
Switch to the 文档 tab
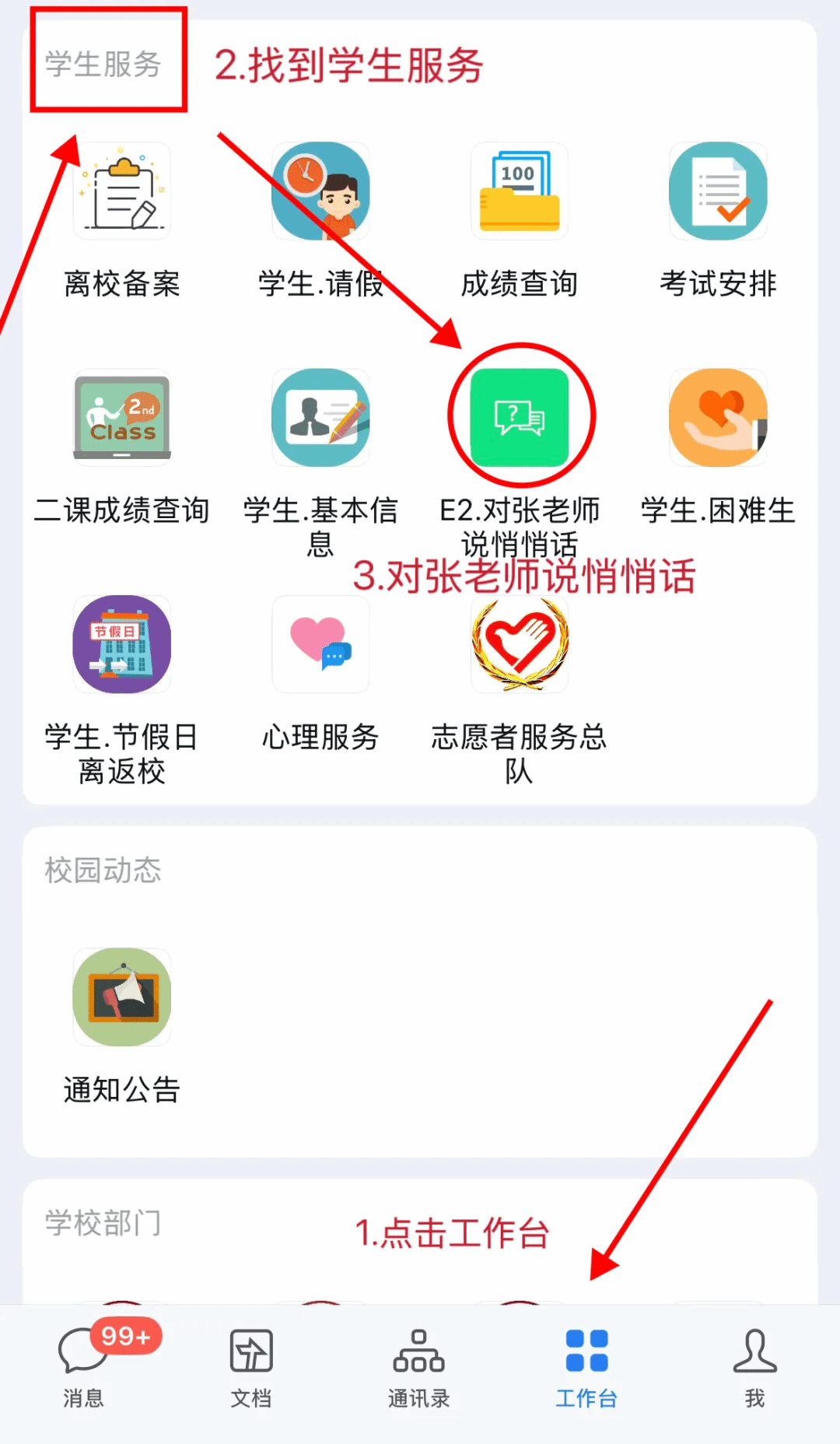[251, 1366]
